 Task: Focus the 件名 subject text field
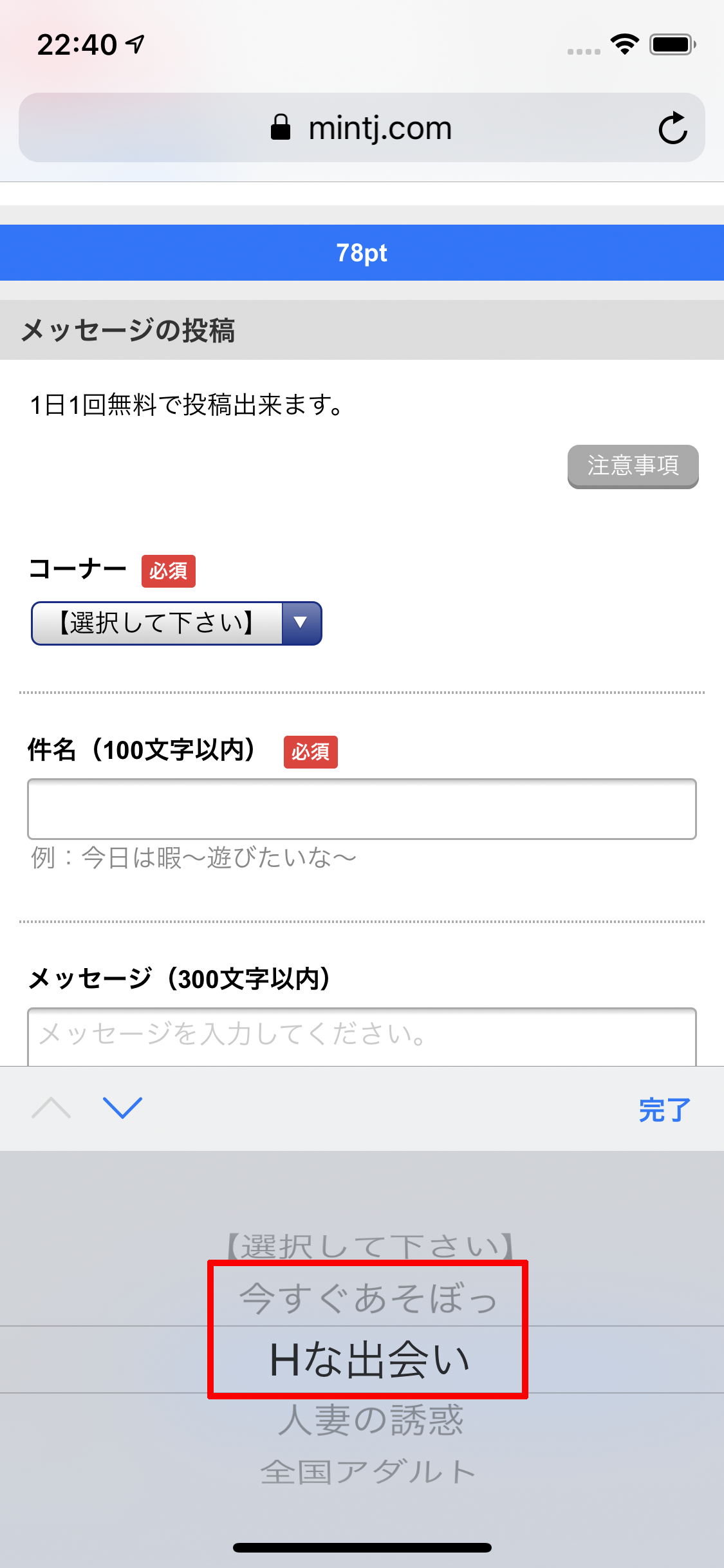(362, 809)
